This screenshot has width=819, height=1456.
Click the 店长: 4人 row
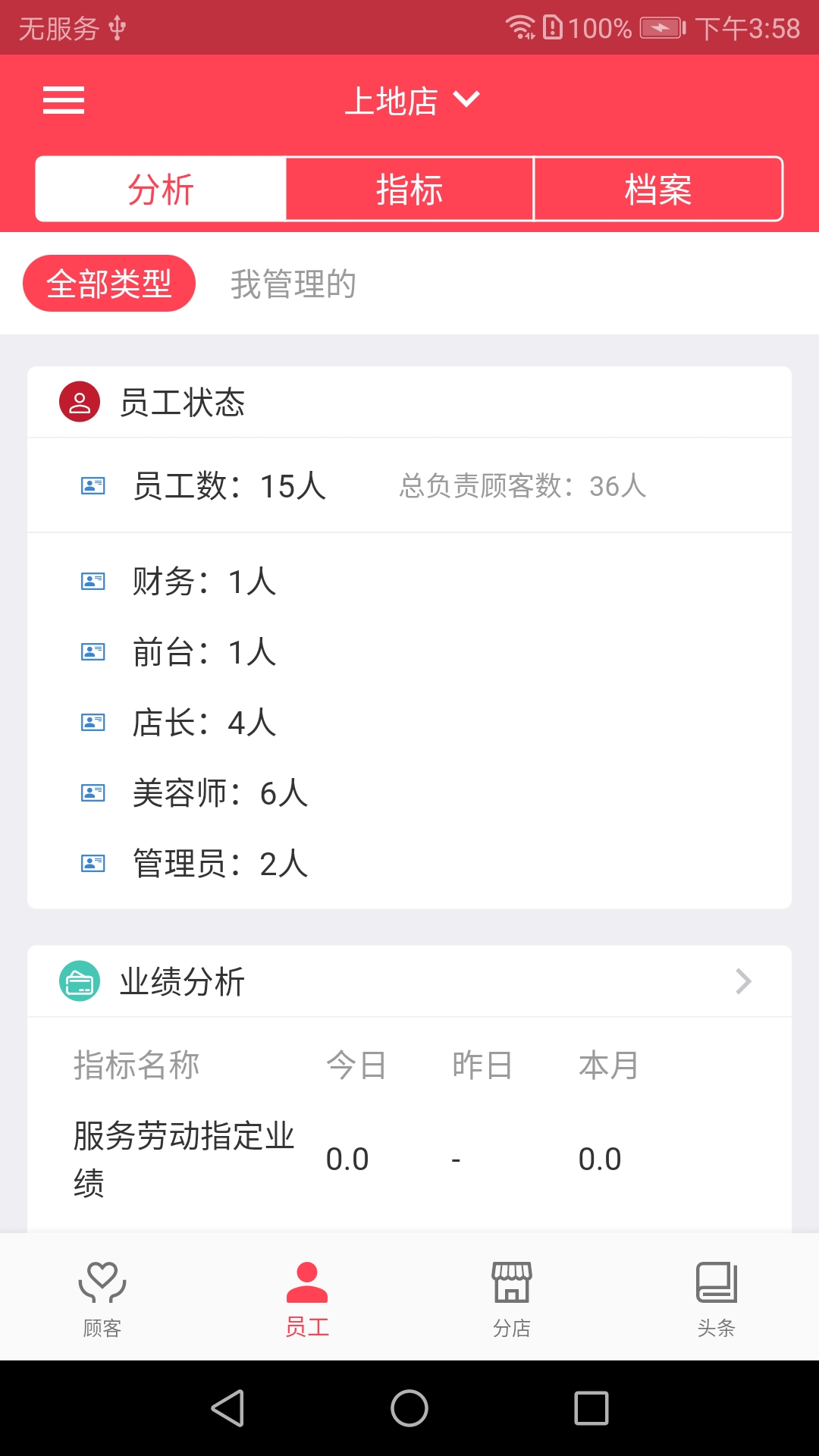coord(203,723)
